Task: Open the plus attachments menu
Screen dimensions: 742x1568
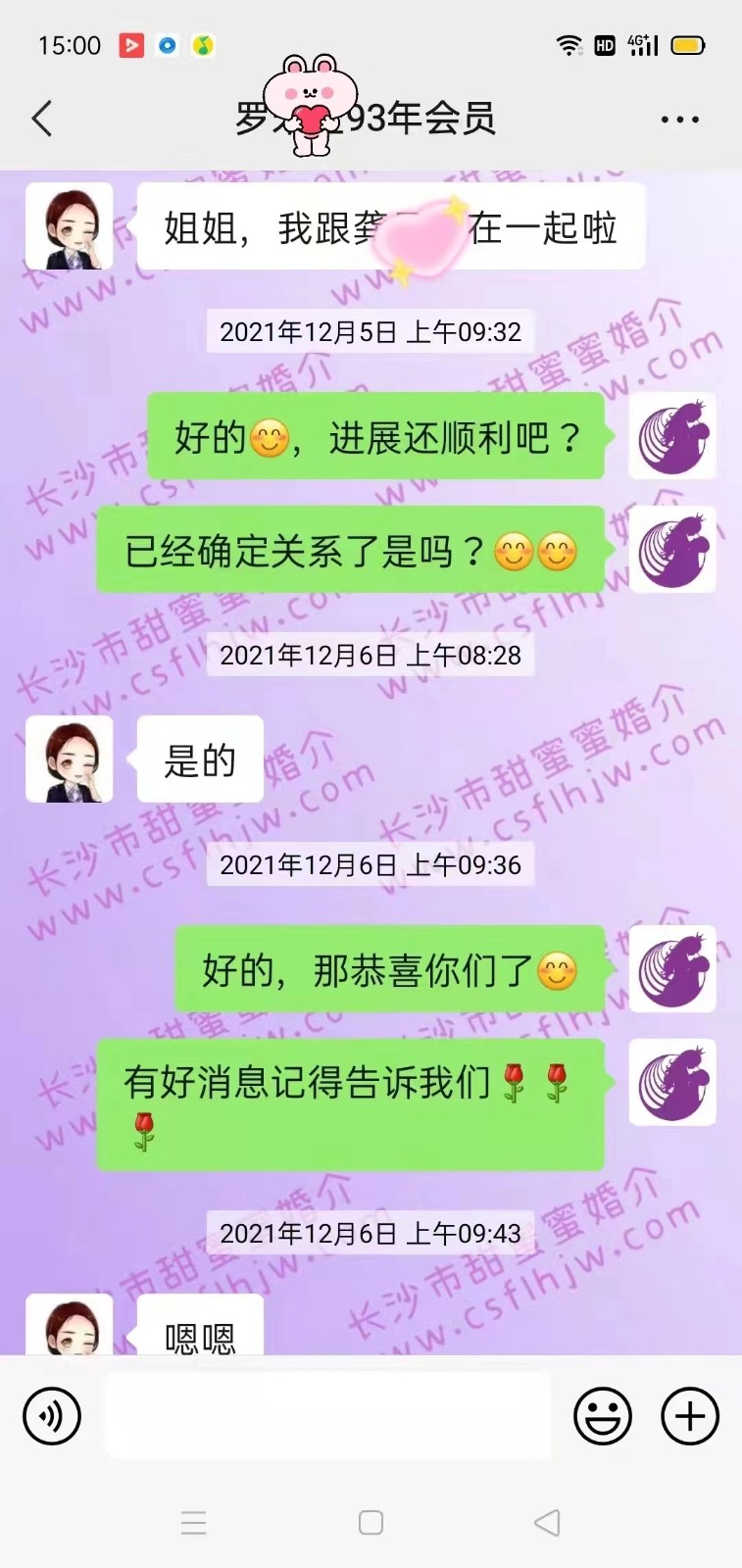Action: (x=690, y=1416)
